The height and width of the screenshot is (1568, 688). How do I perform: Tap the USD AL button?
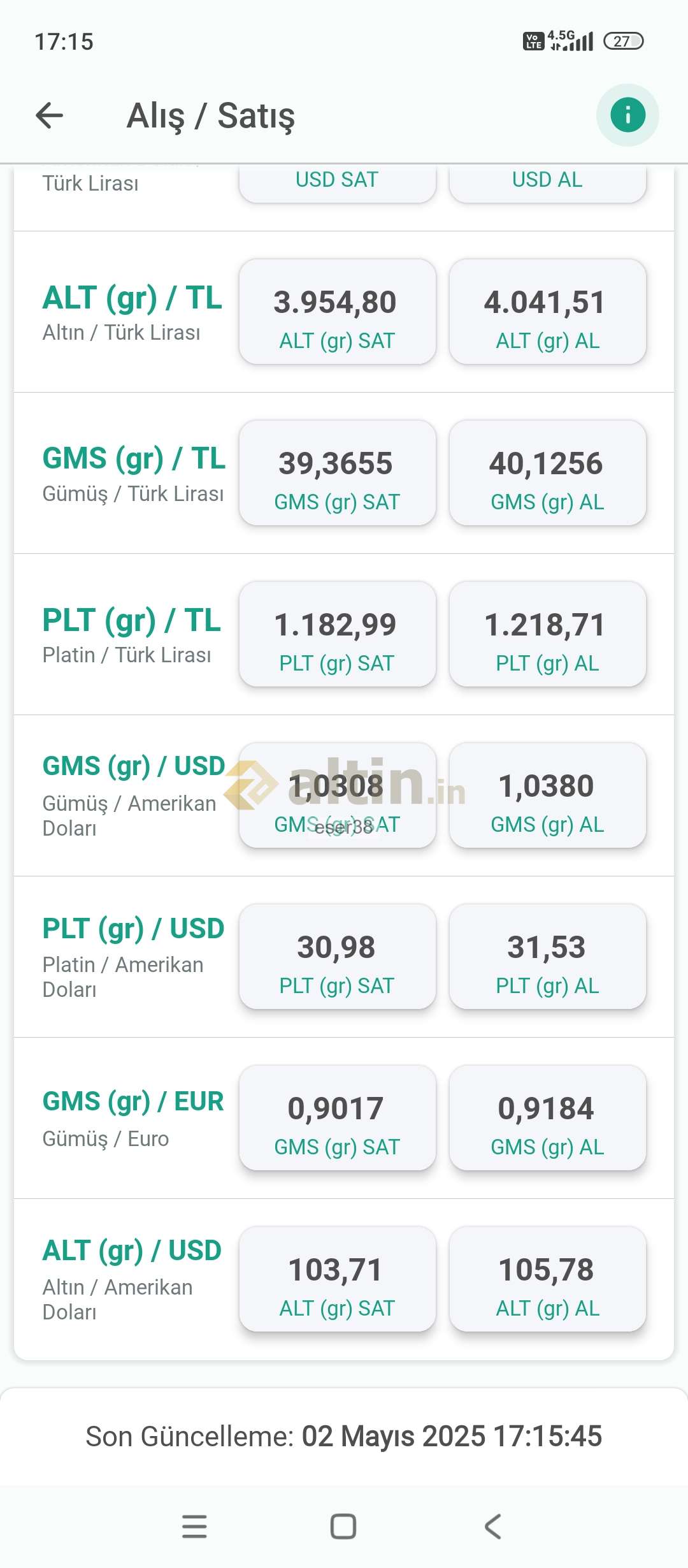[548, 183]
